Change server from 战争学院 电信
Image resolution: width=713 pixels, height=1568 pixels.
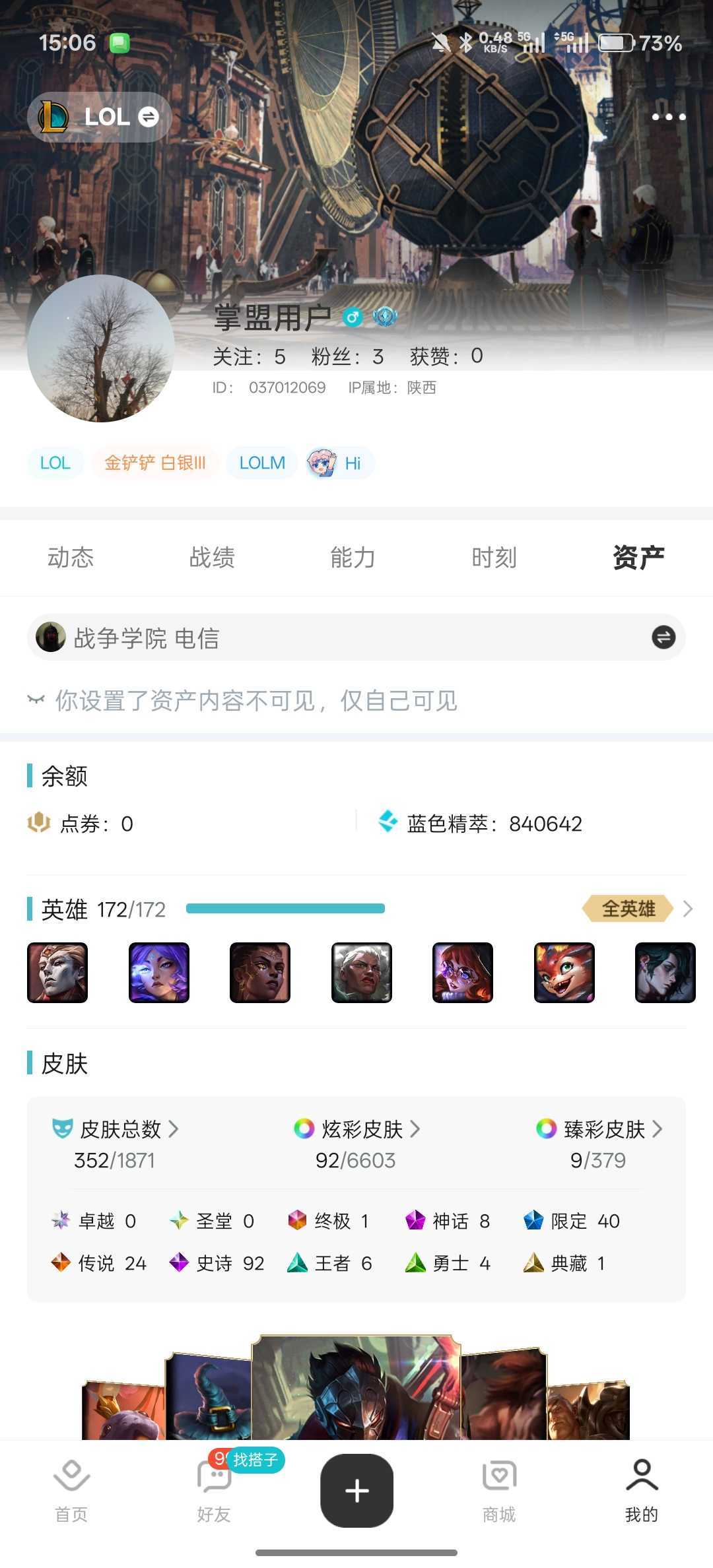(663, 637)
